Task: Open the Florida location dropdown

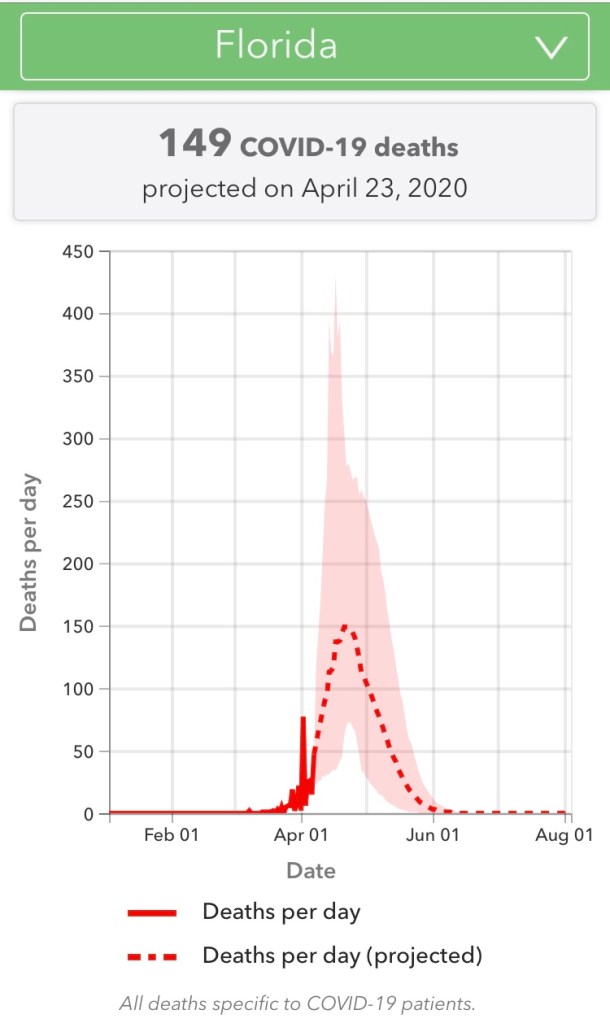Action: tap(304, 46)
